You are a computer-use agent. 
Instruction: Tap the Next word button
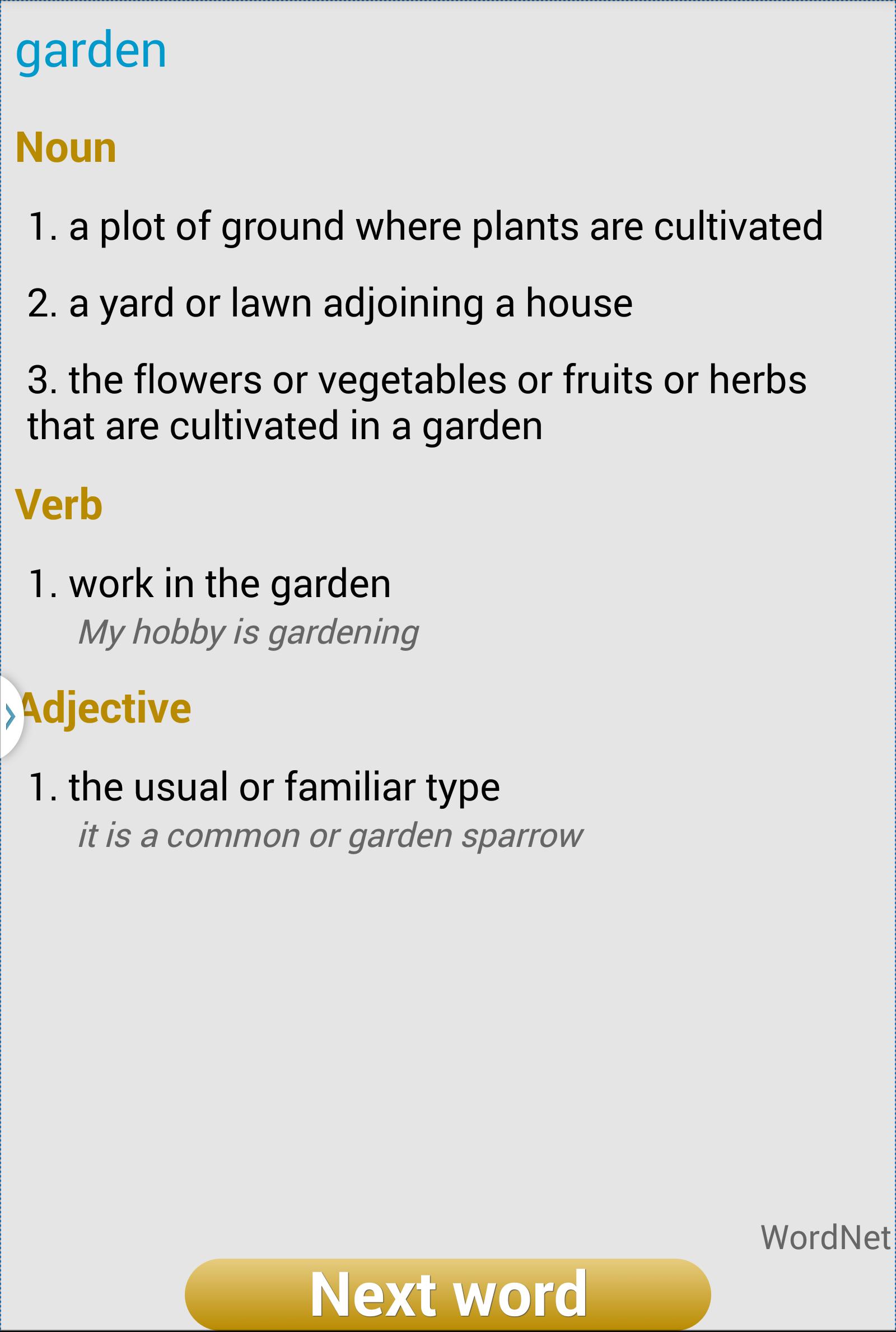click(x=447, y=1294)
